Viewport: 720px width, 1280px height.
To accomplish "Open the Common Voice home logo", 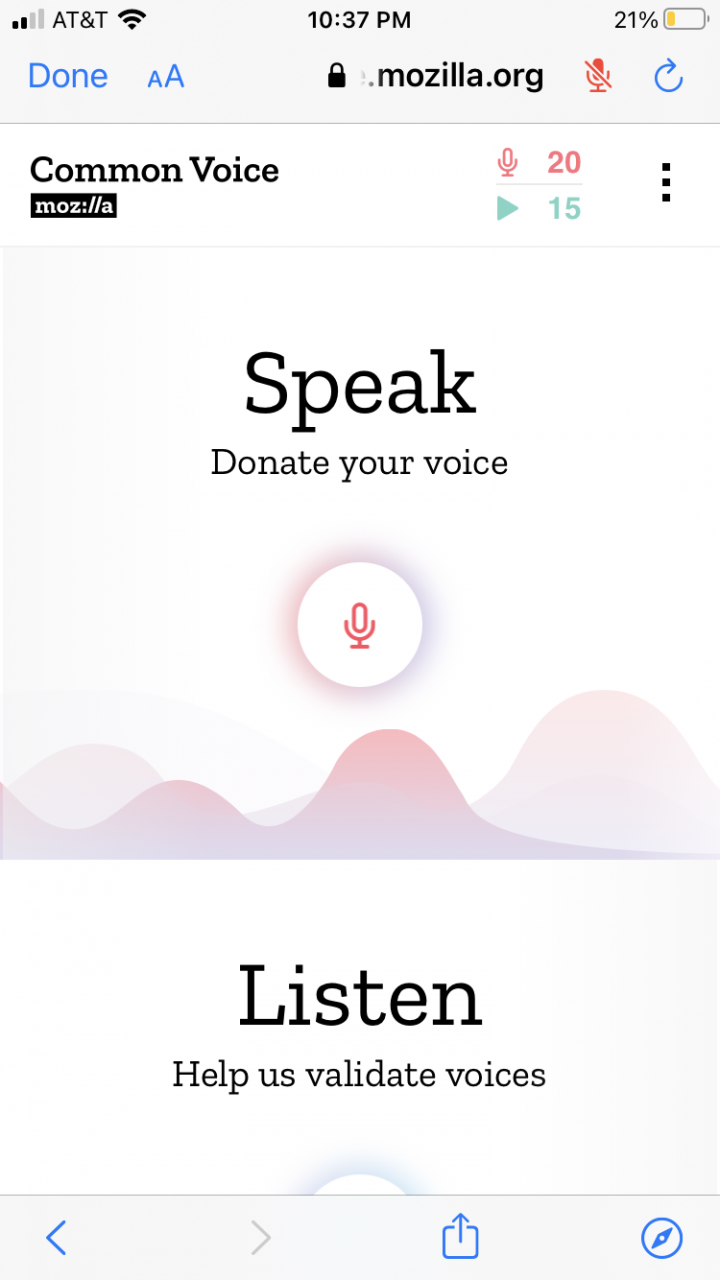I will point(154,185).
